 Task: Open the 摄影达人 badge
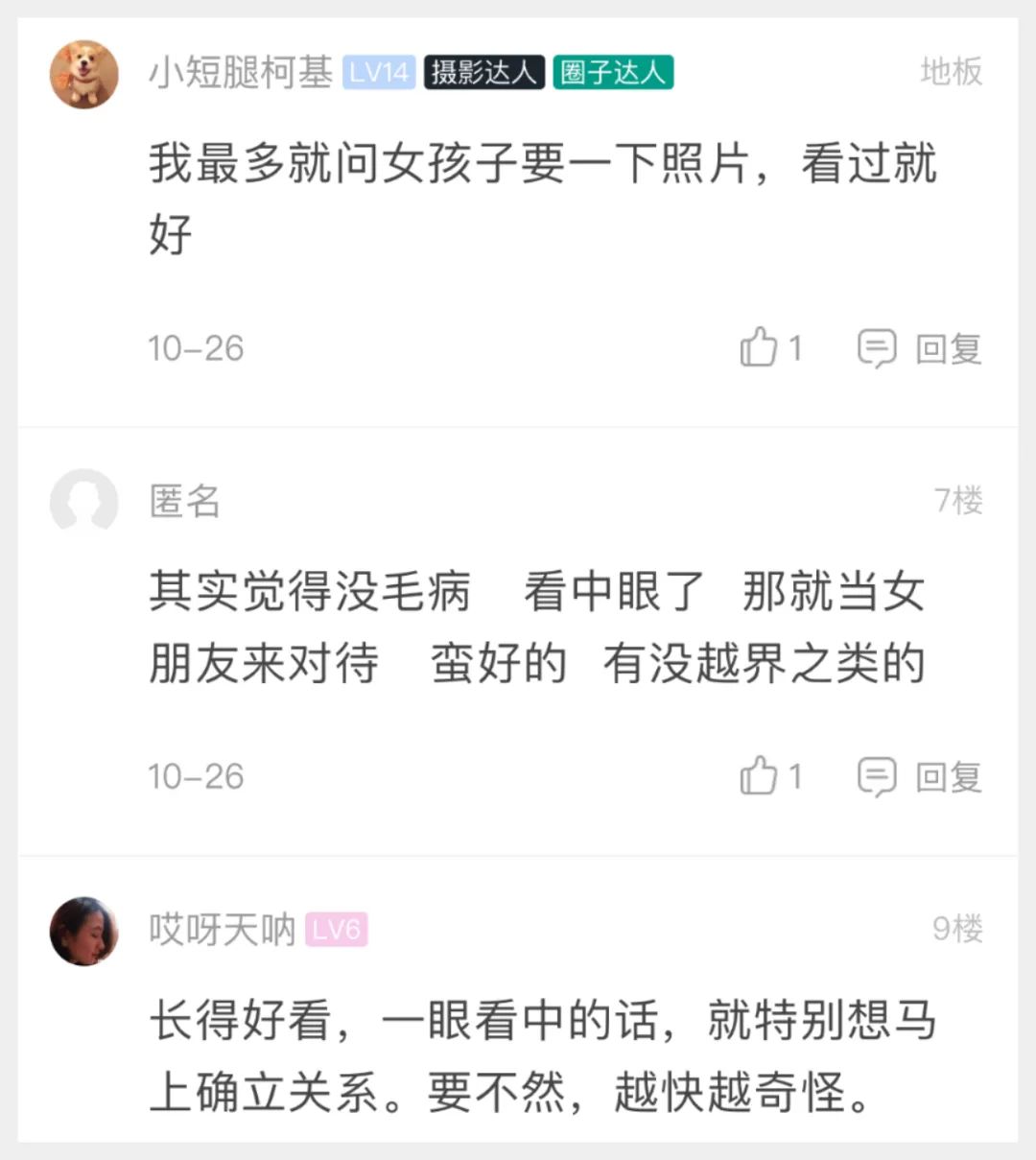click(x=484, y=73)
